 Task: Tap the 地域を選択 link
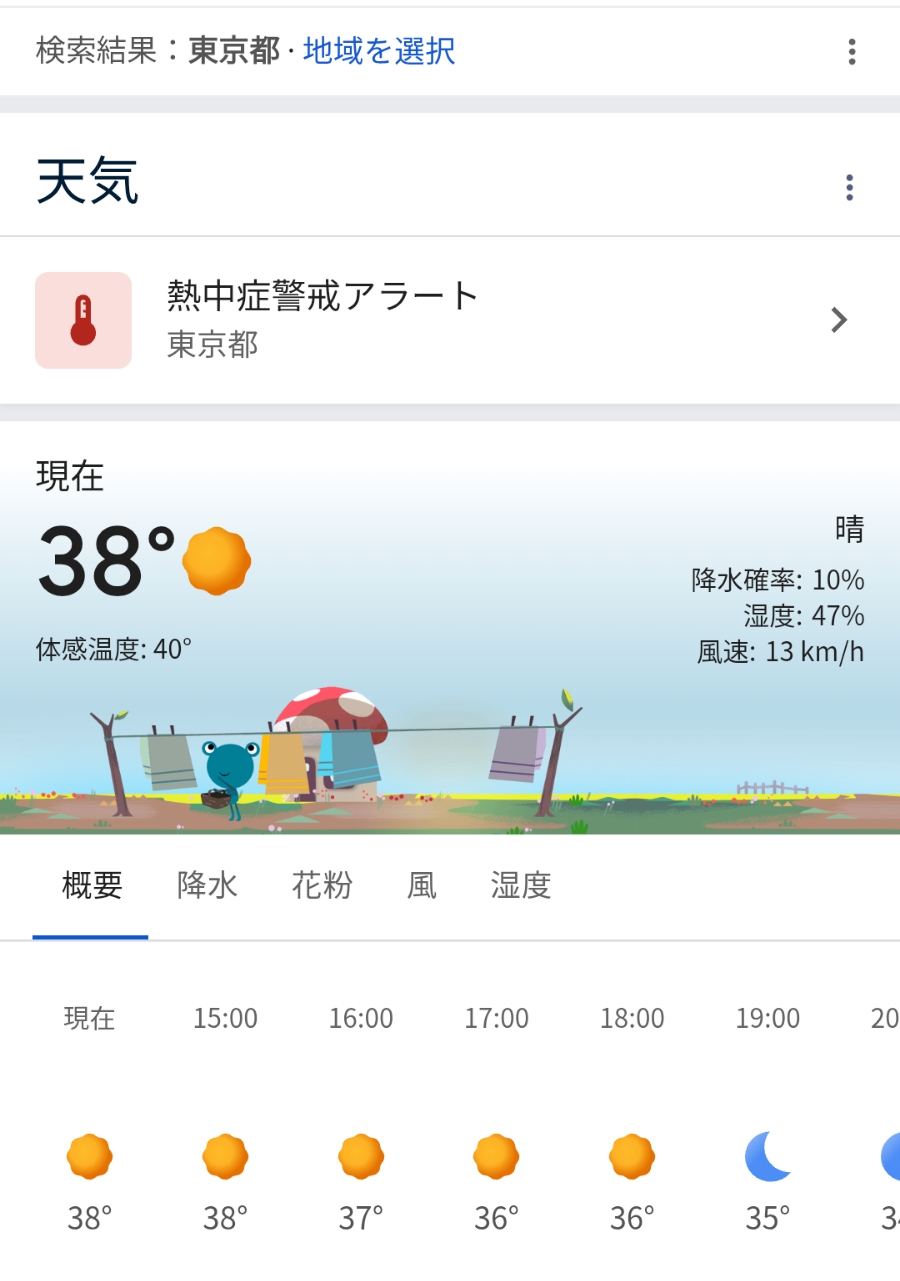pos(379,51)
